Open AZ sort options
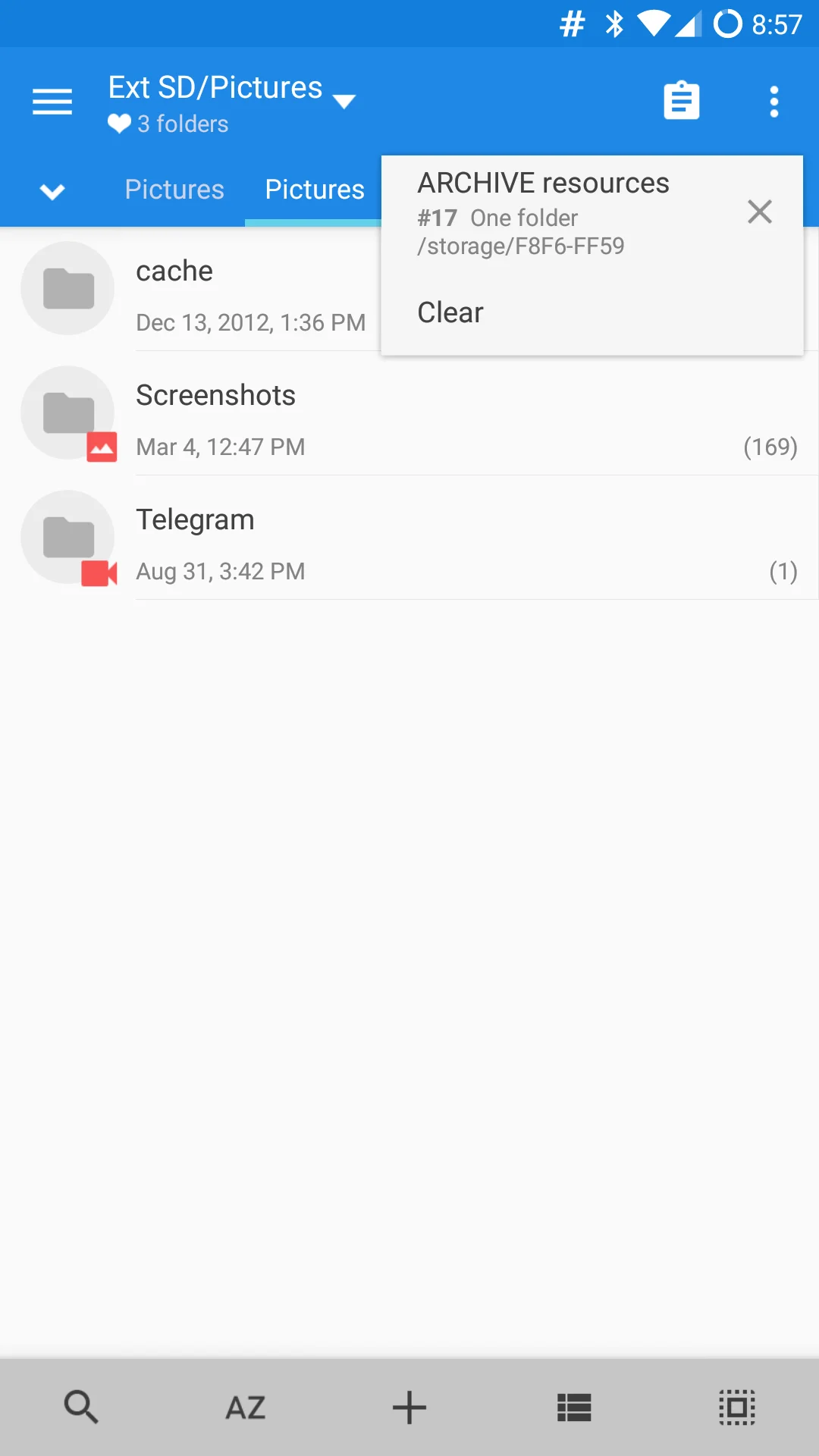 tap(245, 1407)
